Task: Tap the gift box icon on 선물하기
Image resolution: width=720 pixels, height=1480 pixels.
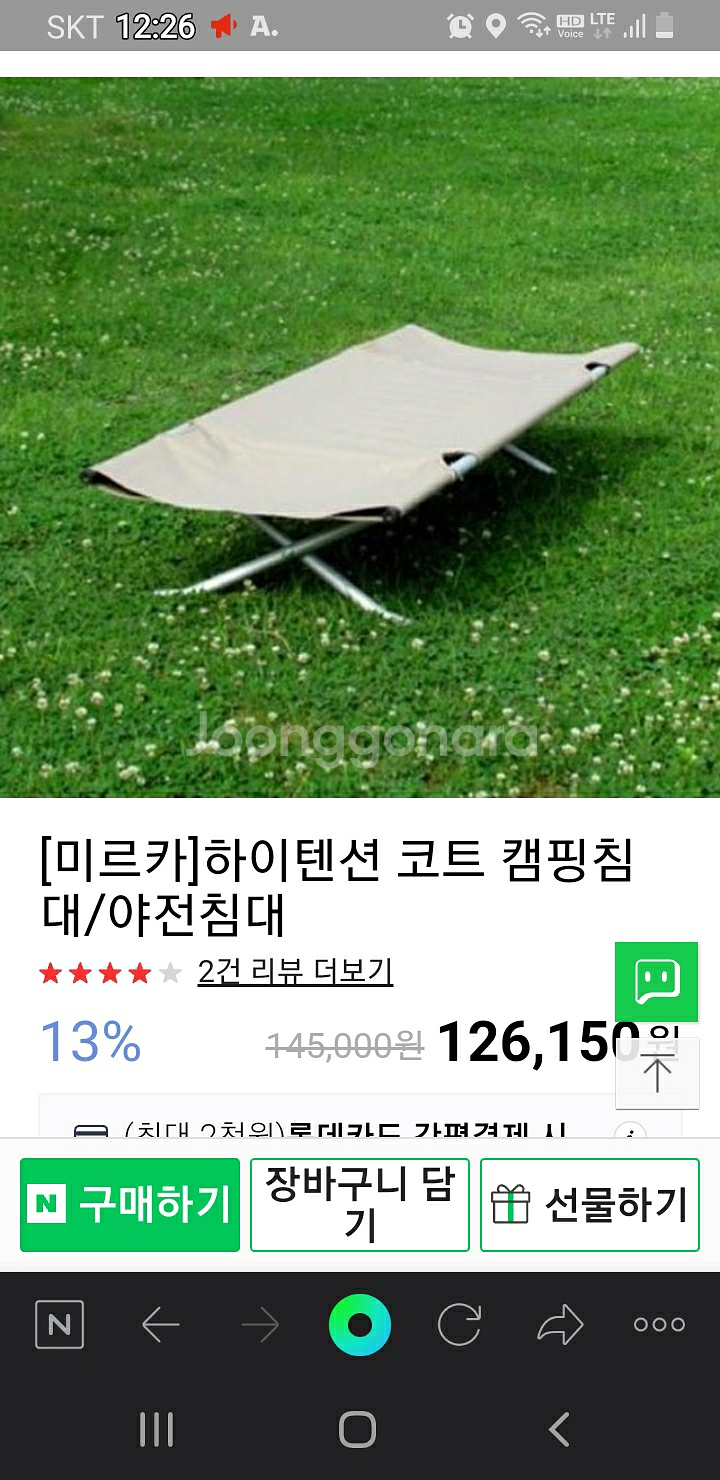Action: (512, 1204)
